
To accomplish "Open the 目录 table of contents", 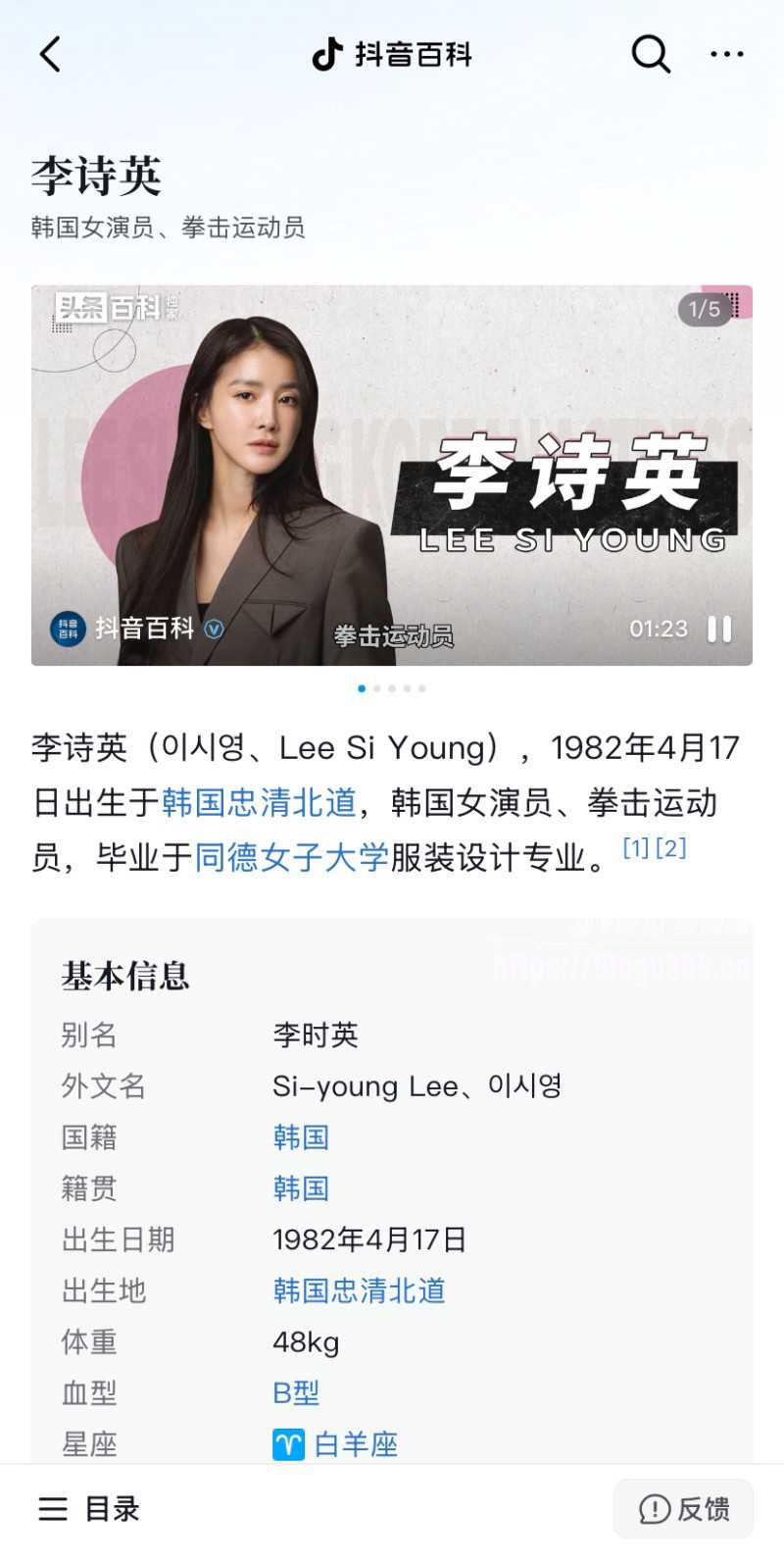I will [x=113, y=1510].
